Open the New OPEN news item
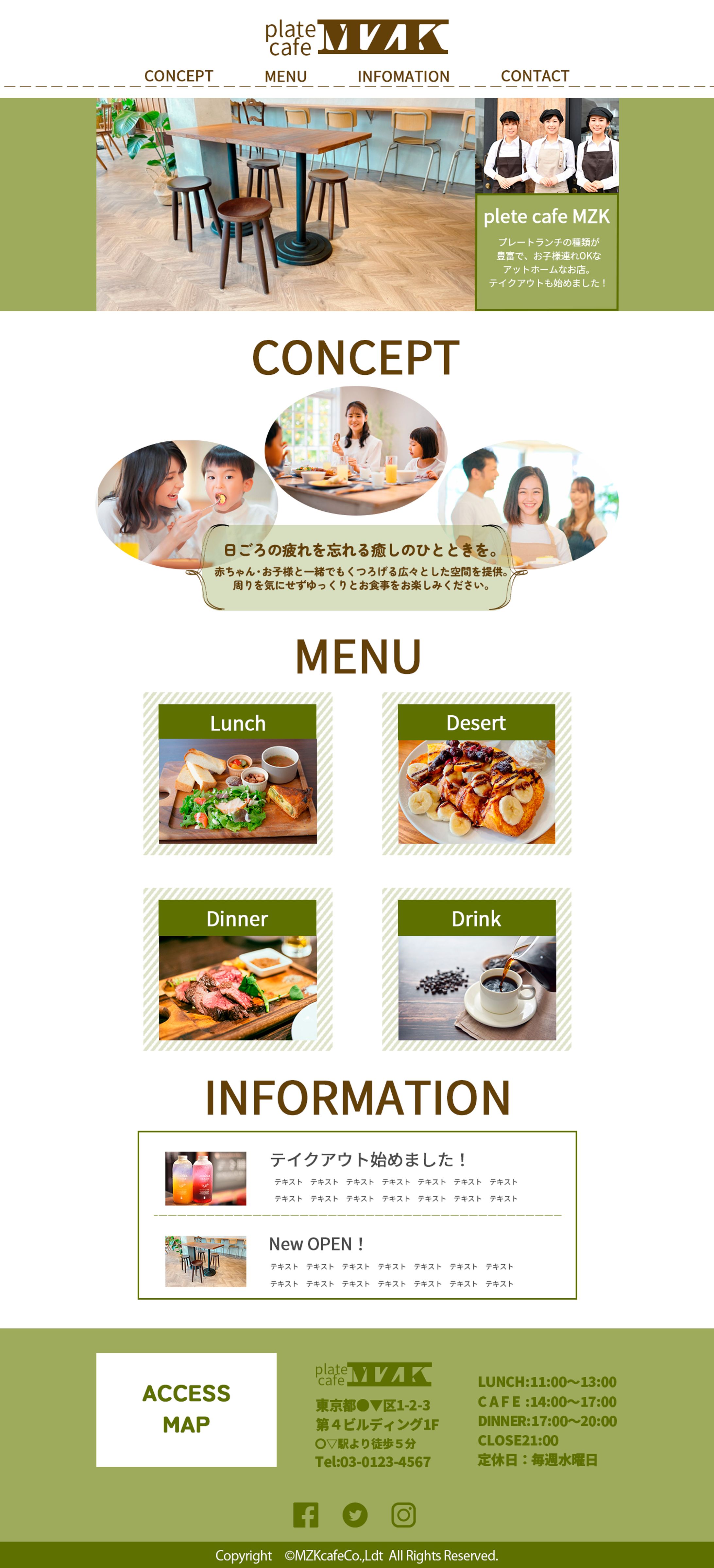The image size is (714, 1568). (x=316, y=1244)
